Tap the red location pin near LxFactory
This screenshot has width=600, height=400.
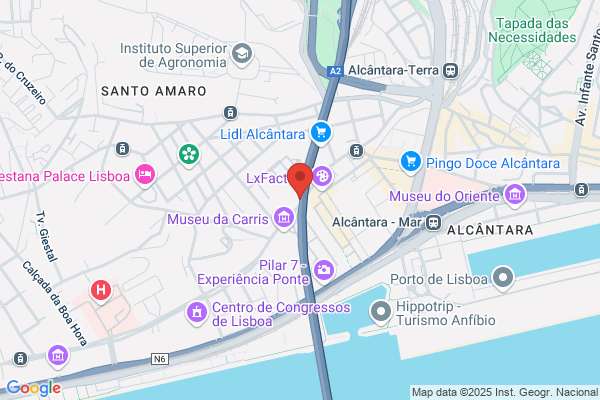[x=300, y=180]
